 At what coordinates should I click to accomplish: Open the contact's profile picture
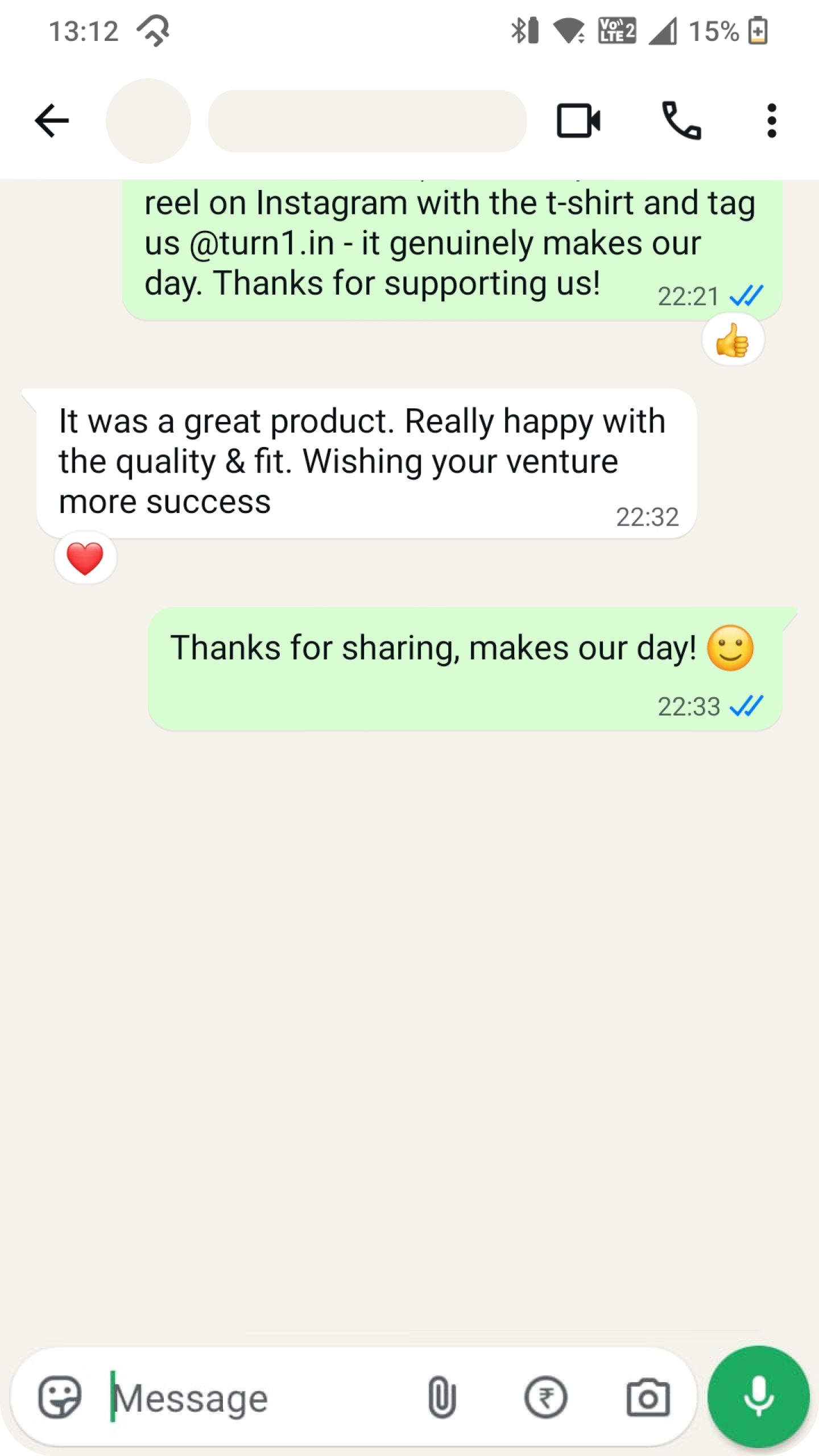148,121
